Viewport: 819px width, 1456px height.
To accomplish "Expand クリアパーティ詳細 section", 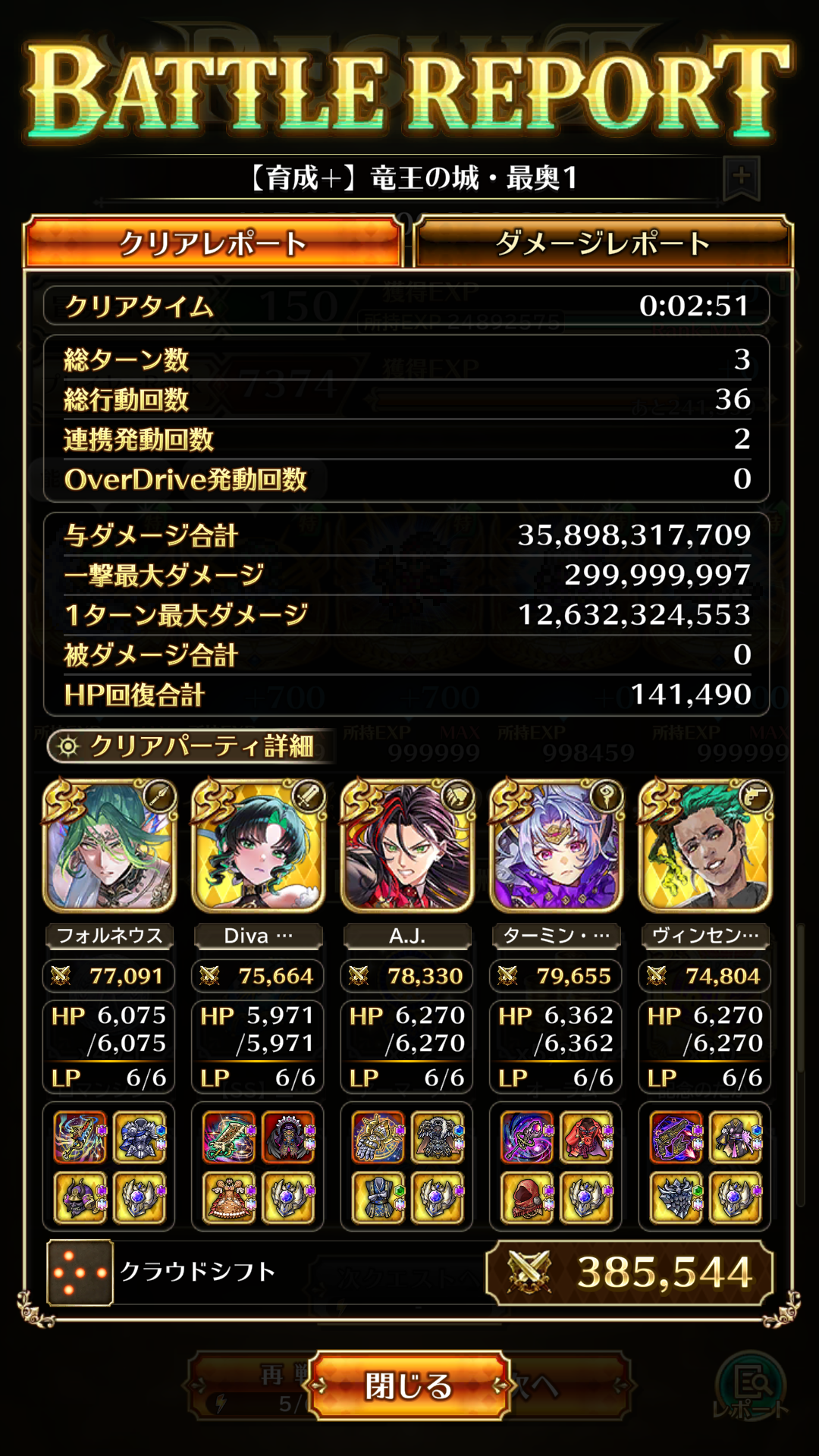I will pos(190,746).
